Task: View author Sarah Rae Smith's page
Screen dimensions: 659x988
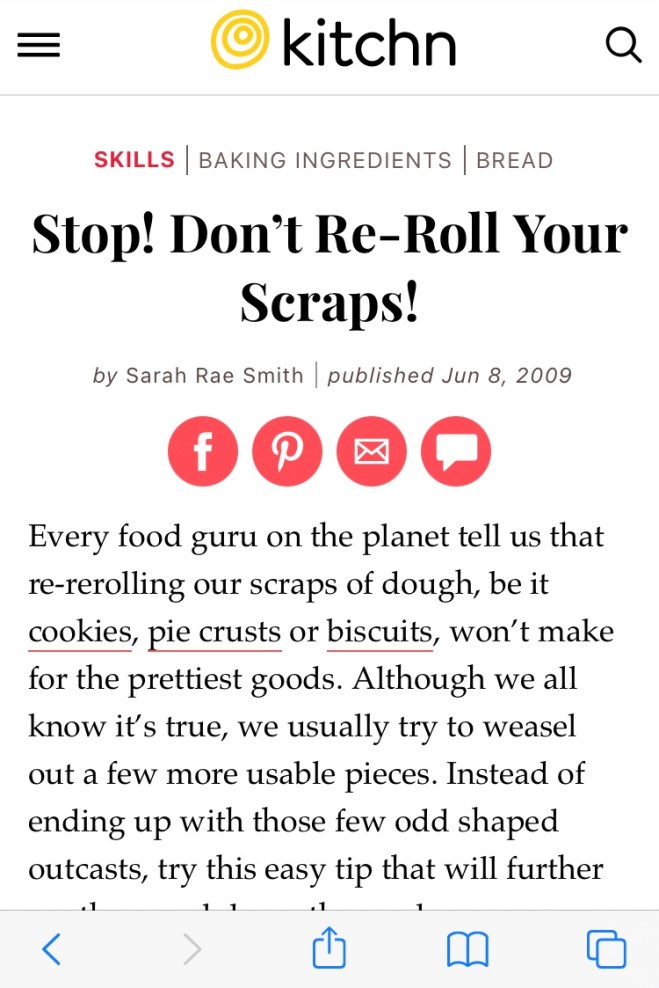Action: tap(214, 375)
